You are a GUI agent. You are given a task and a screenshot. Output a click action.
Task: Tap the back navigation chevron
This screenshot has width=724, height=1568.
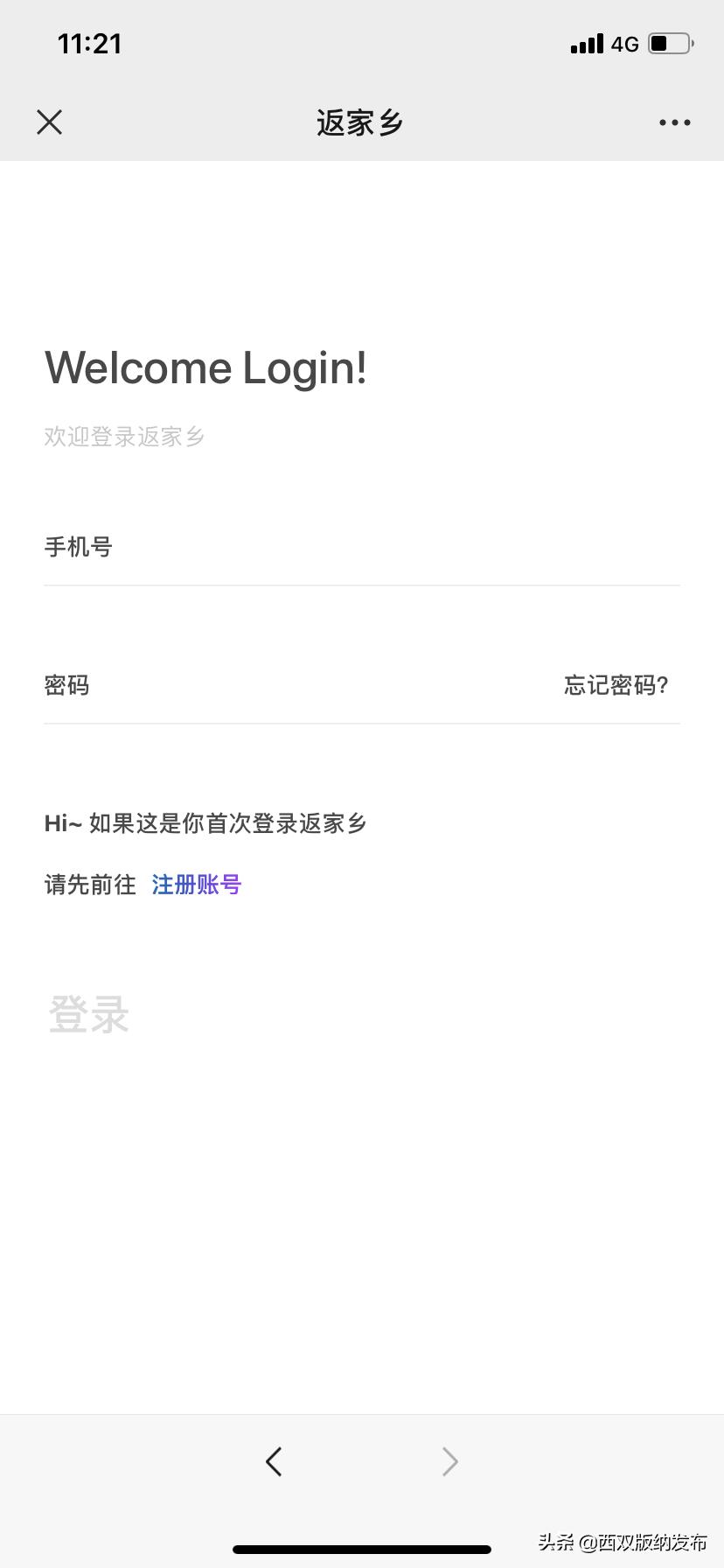pos(274,1460)
